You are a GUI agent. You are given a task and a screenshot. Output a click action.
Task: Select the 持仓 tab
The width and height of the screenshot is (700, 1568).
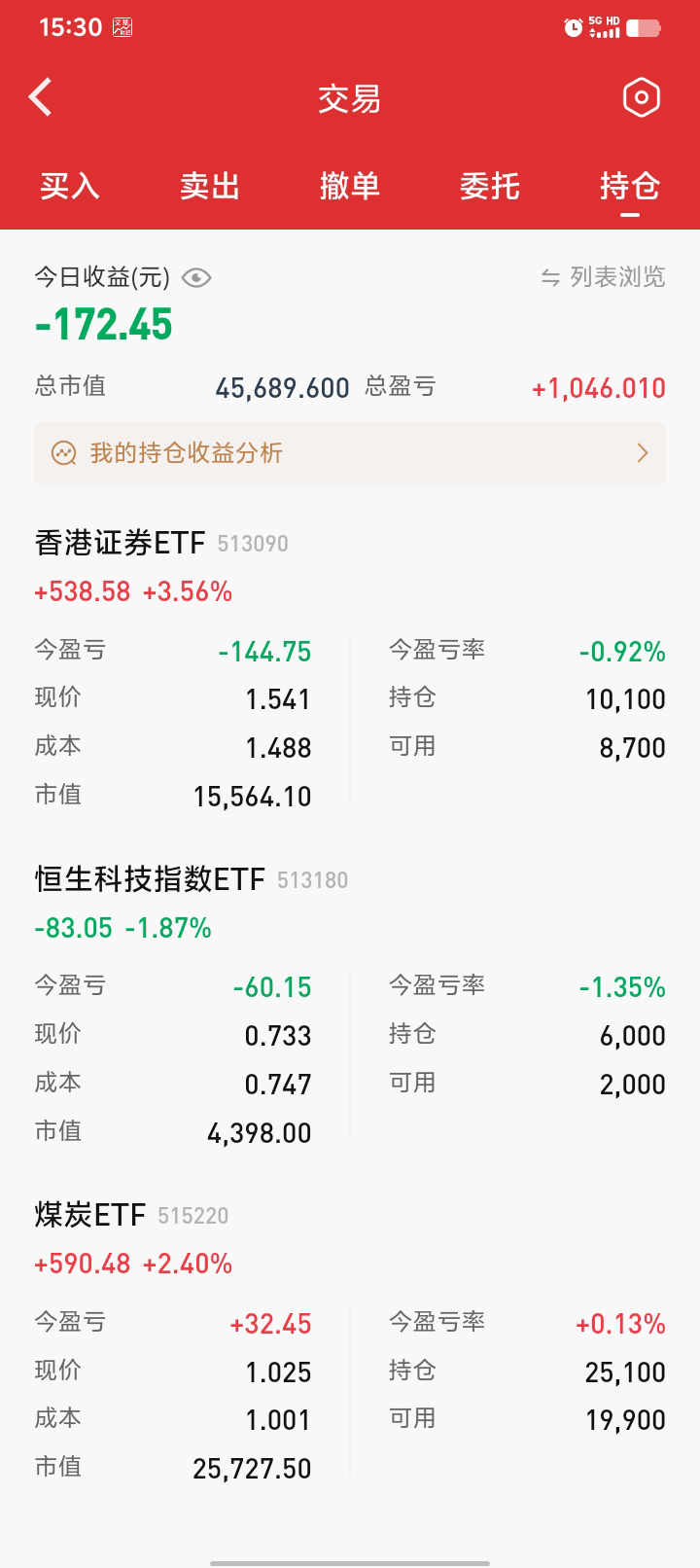(630, 186)
